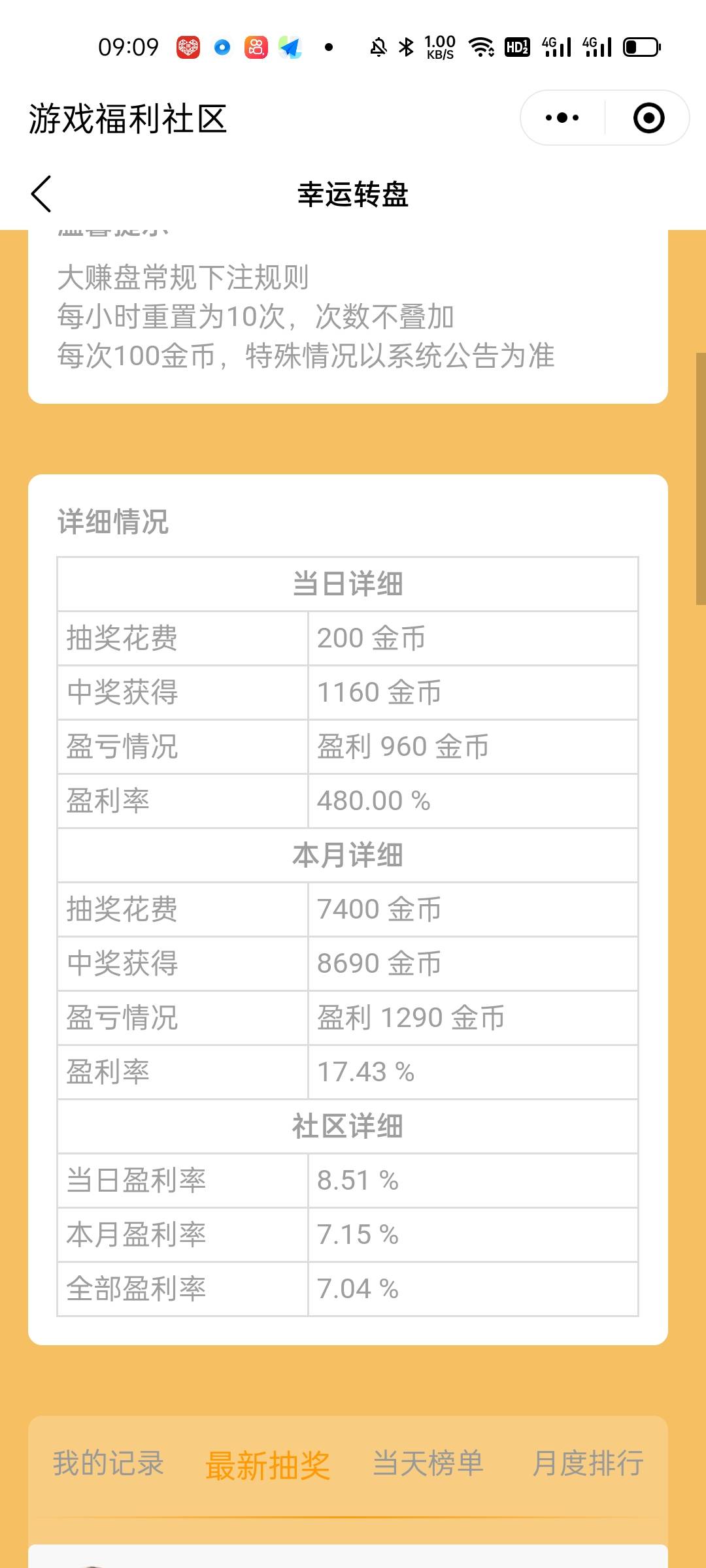Switch to the 月度排行 tab
This screenshot has height=1568, width=706.
(588, 1463)
